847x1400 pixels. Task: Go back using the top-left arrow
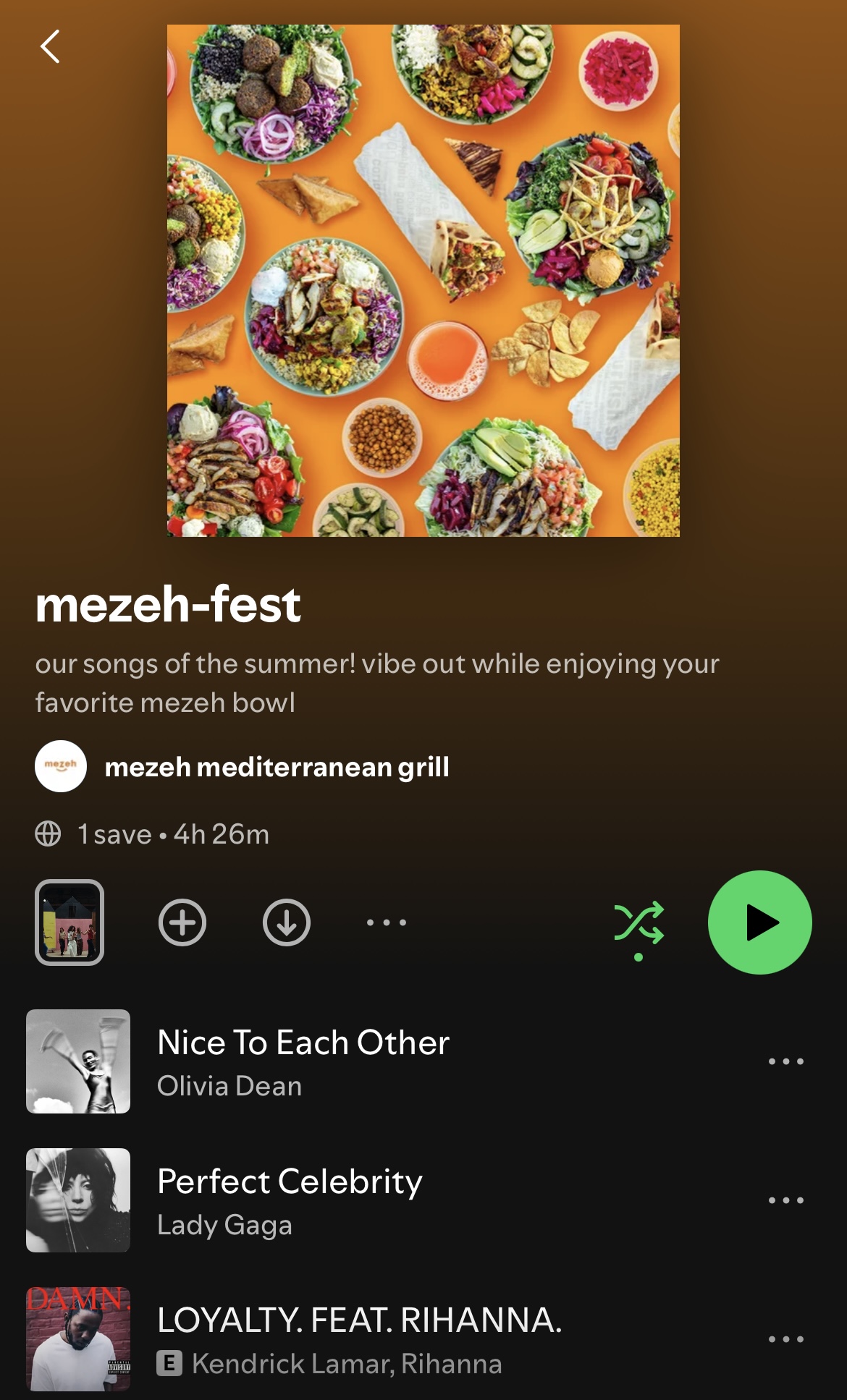(50, 47)
